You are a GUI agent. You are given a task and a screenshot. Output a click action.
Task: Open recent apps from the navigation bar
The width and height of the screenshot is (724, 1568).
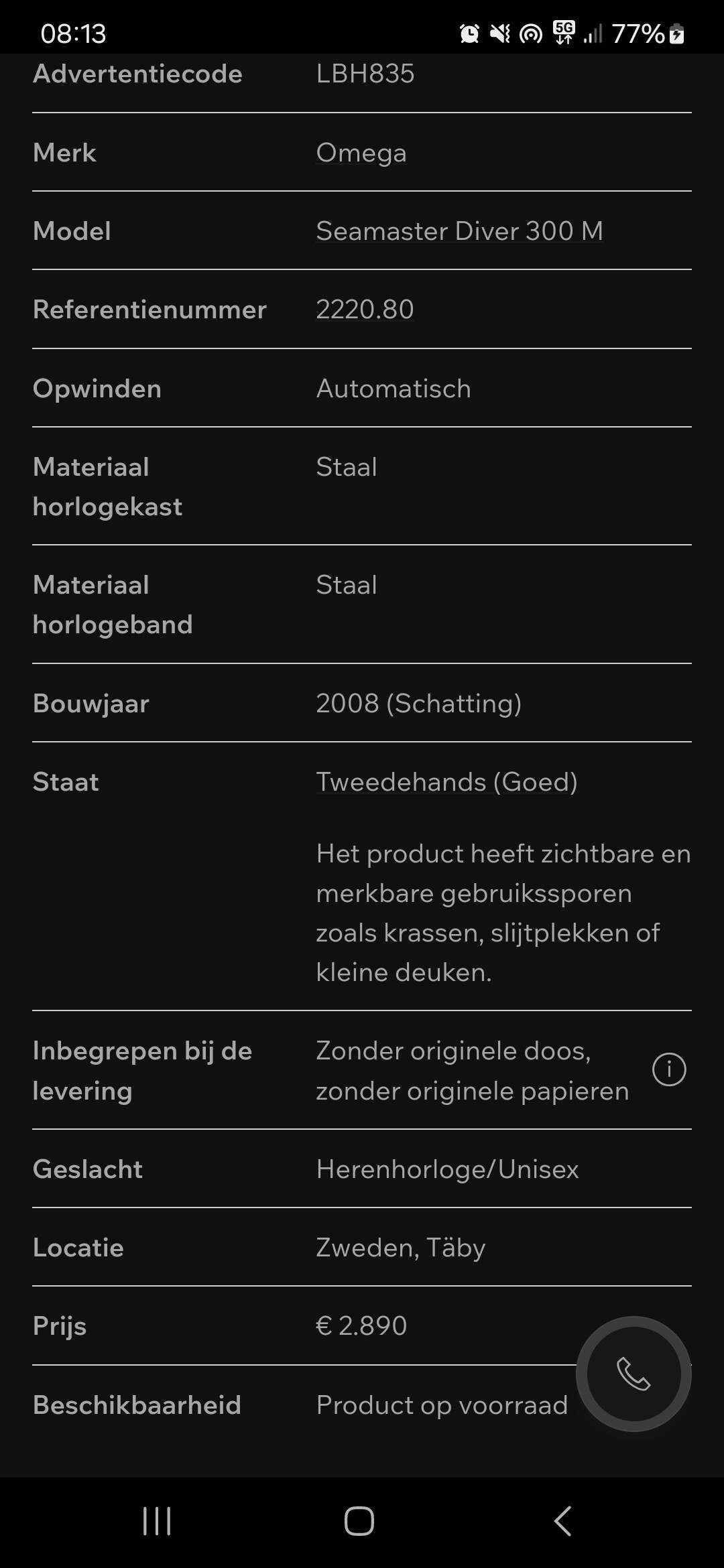[157, 1521]
